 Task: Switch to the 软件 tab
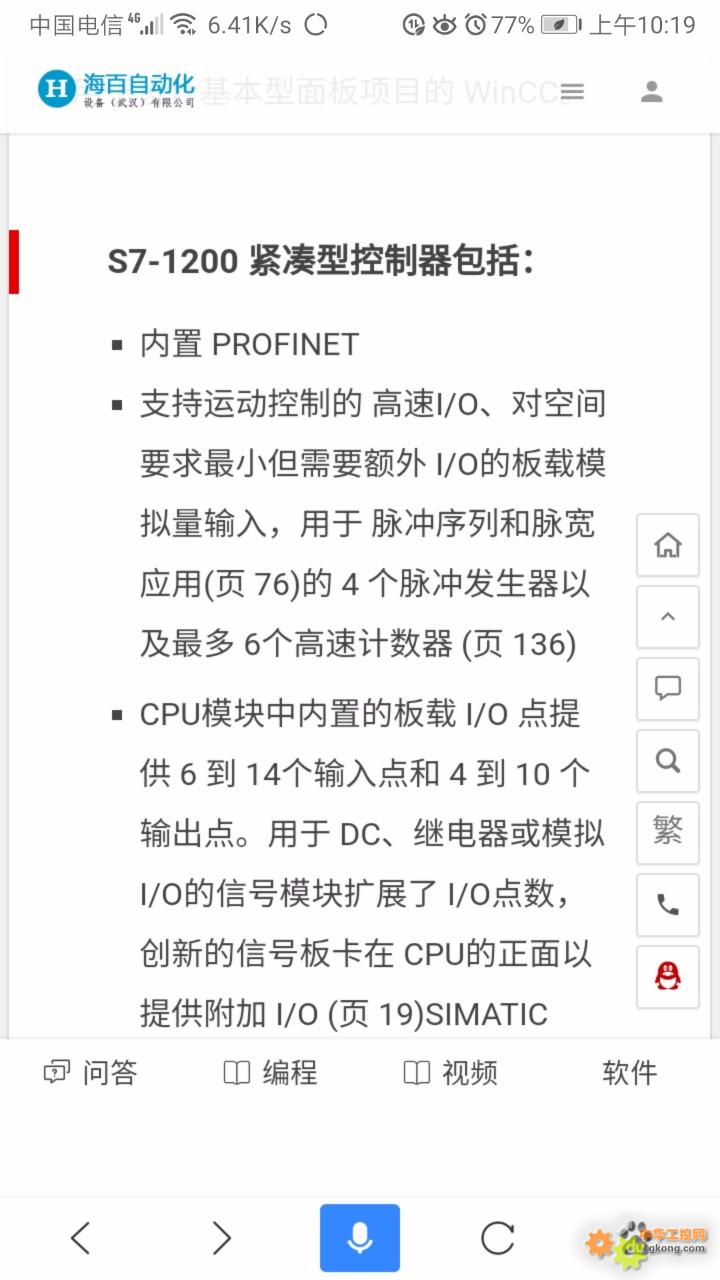click(x=630, y=1073)
